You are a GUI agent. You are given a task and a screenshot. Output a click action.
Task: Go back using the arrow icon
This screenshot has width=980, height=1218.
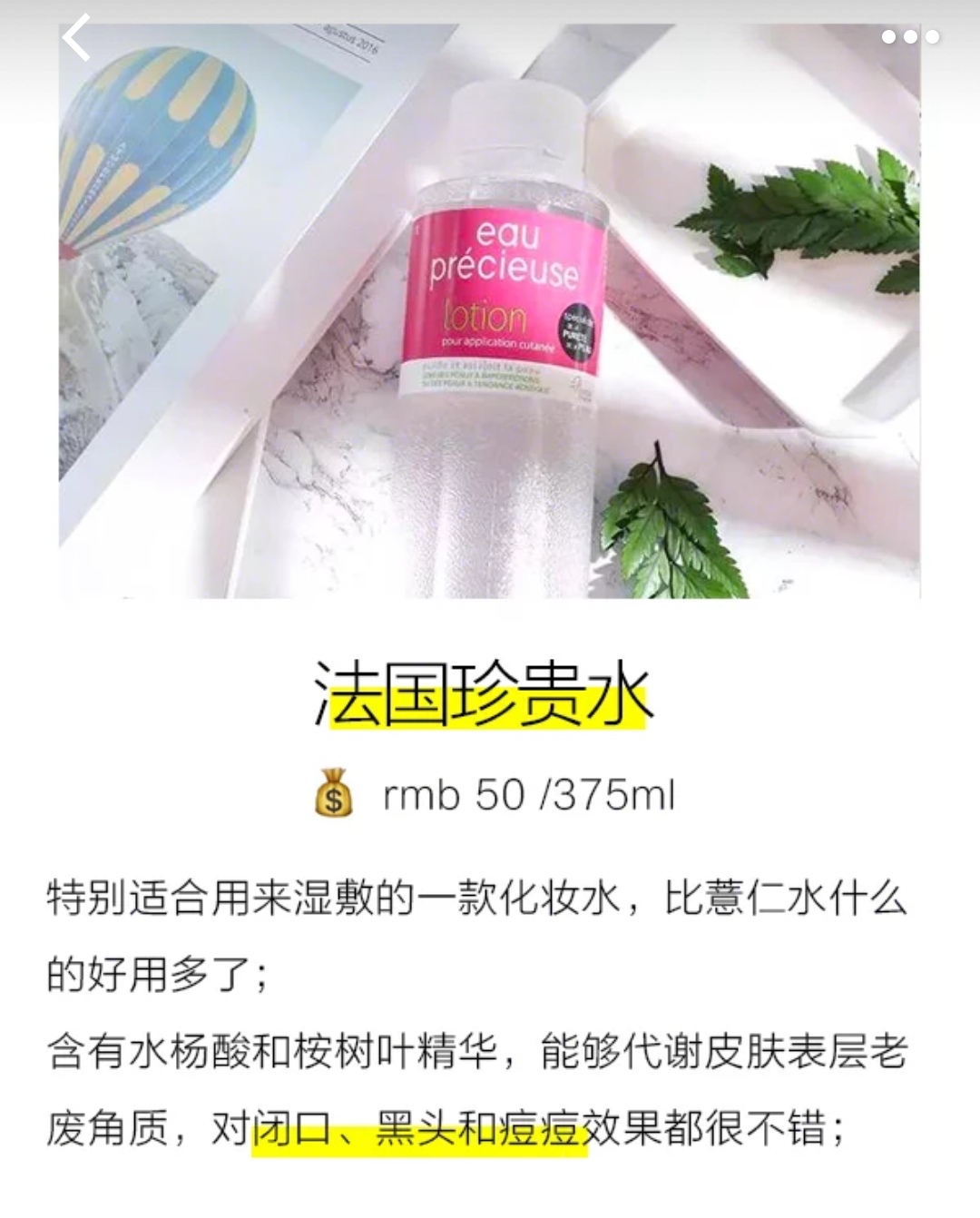(x=76, y=38)
